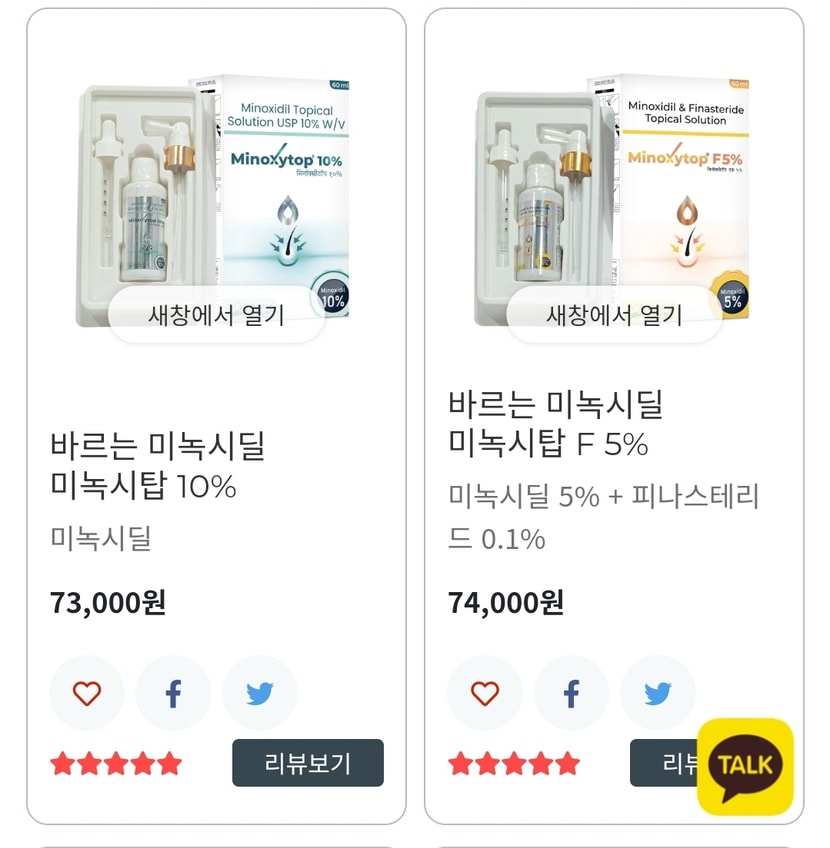Open 미녹시탑 F 5% in a new window

pyautogui.click(x=614, y=315)
